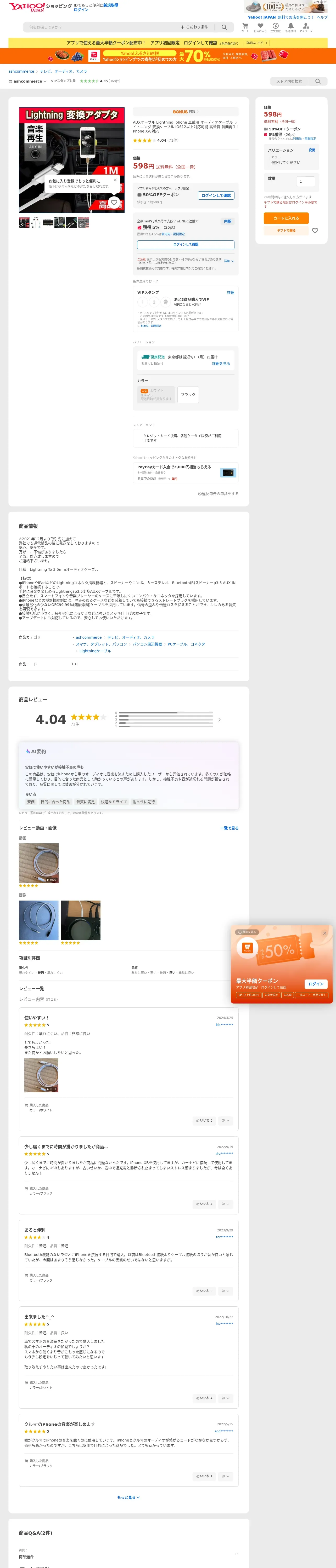
Task: Add item with カートに入れる button
Action: [x=286, y=218]
